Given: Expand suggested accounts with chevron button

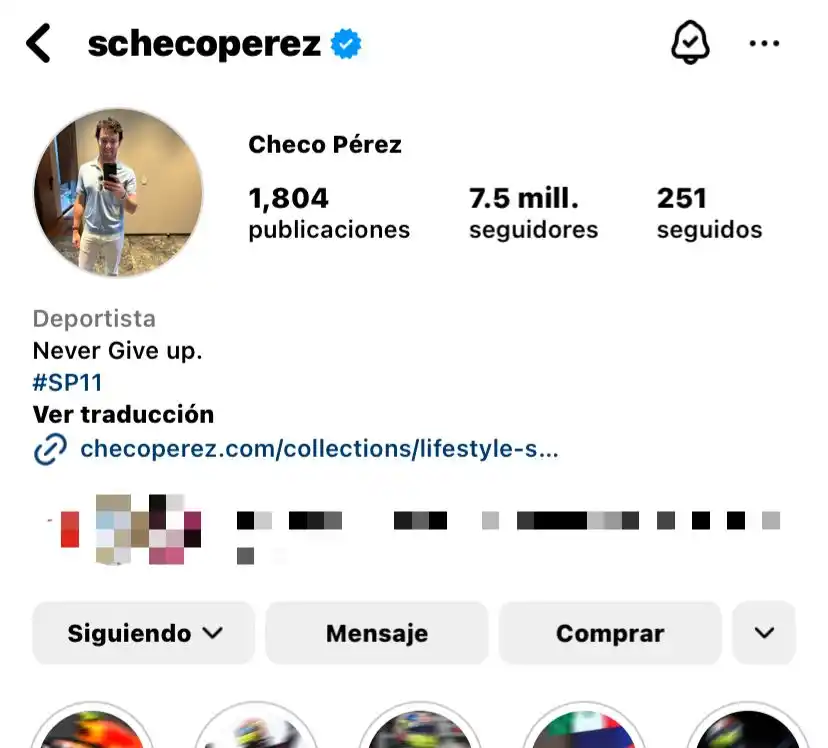Looking at the screenshot, I should 764,633.
